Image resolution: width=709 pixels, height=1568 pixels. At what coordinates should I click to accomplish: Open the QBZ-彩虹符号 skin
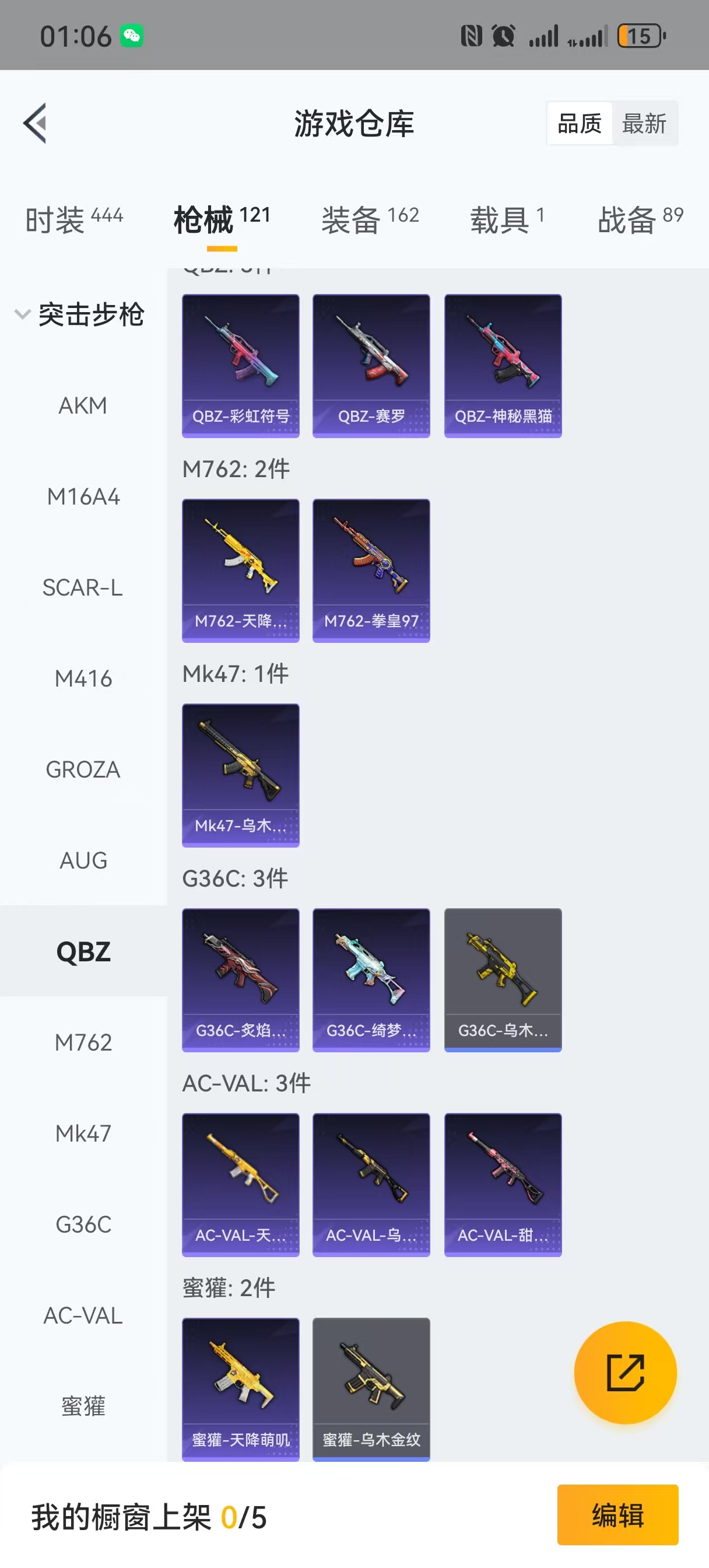pos(240,365)
